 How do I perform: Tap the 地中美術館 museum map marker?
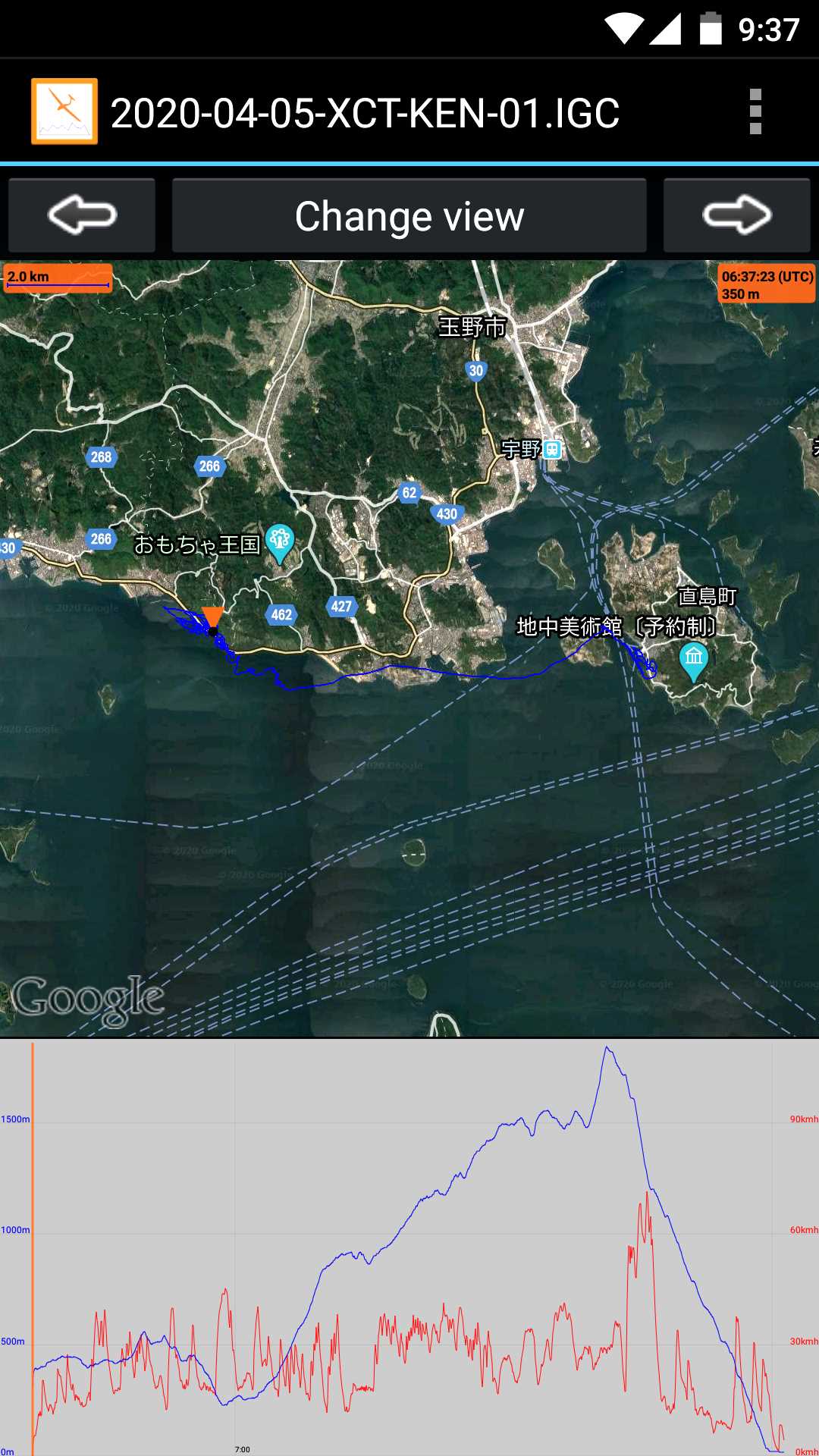[694, 661]
